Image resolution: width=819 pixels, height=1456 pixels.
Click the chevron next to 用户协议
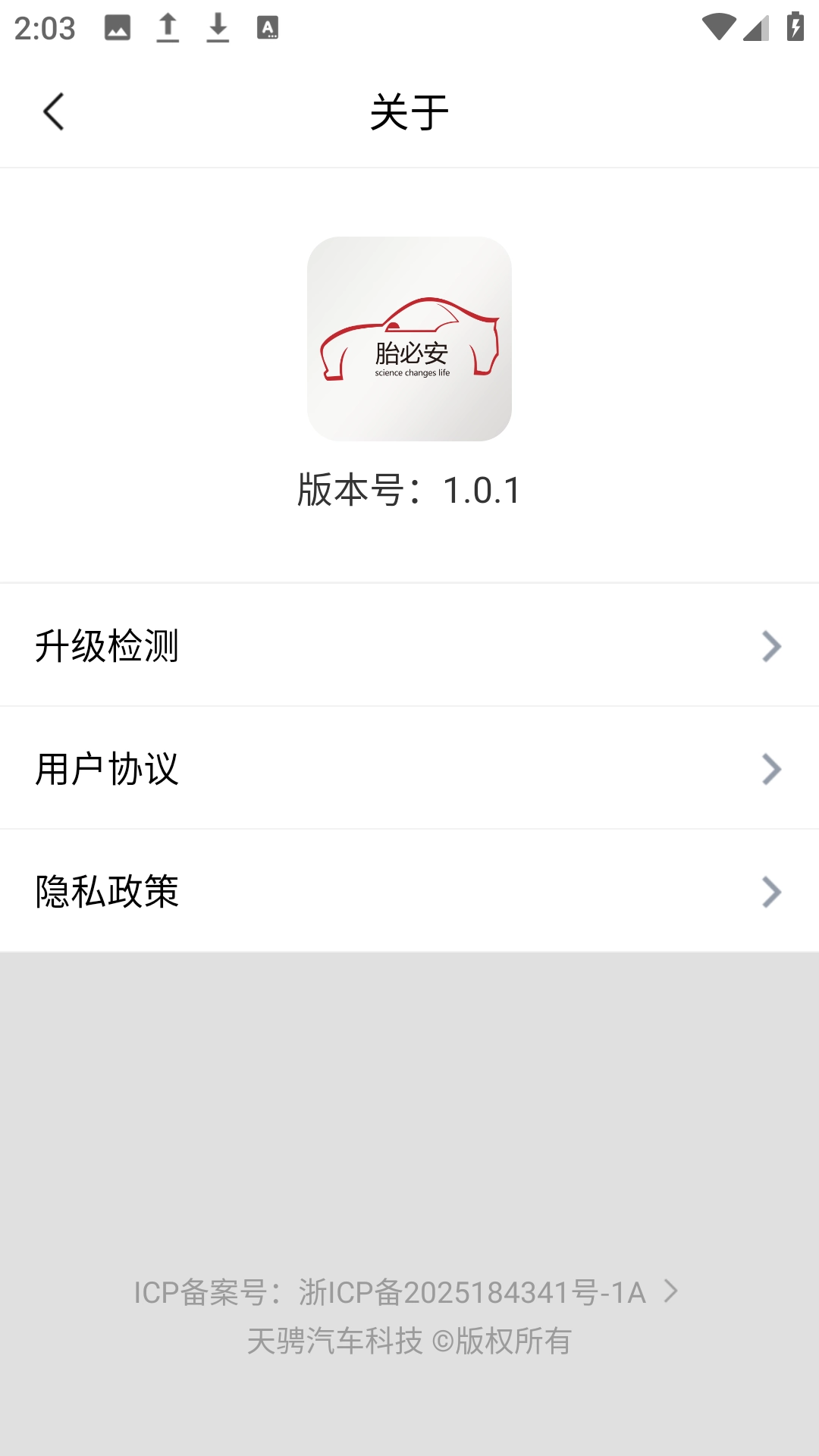771,770
